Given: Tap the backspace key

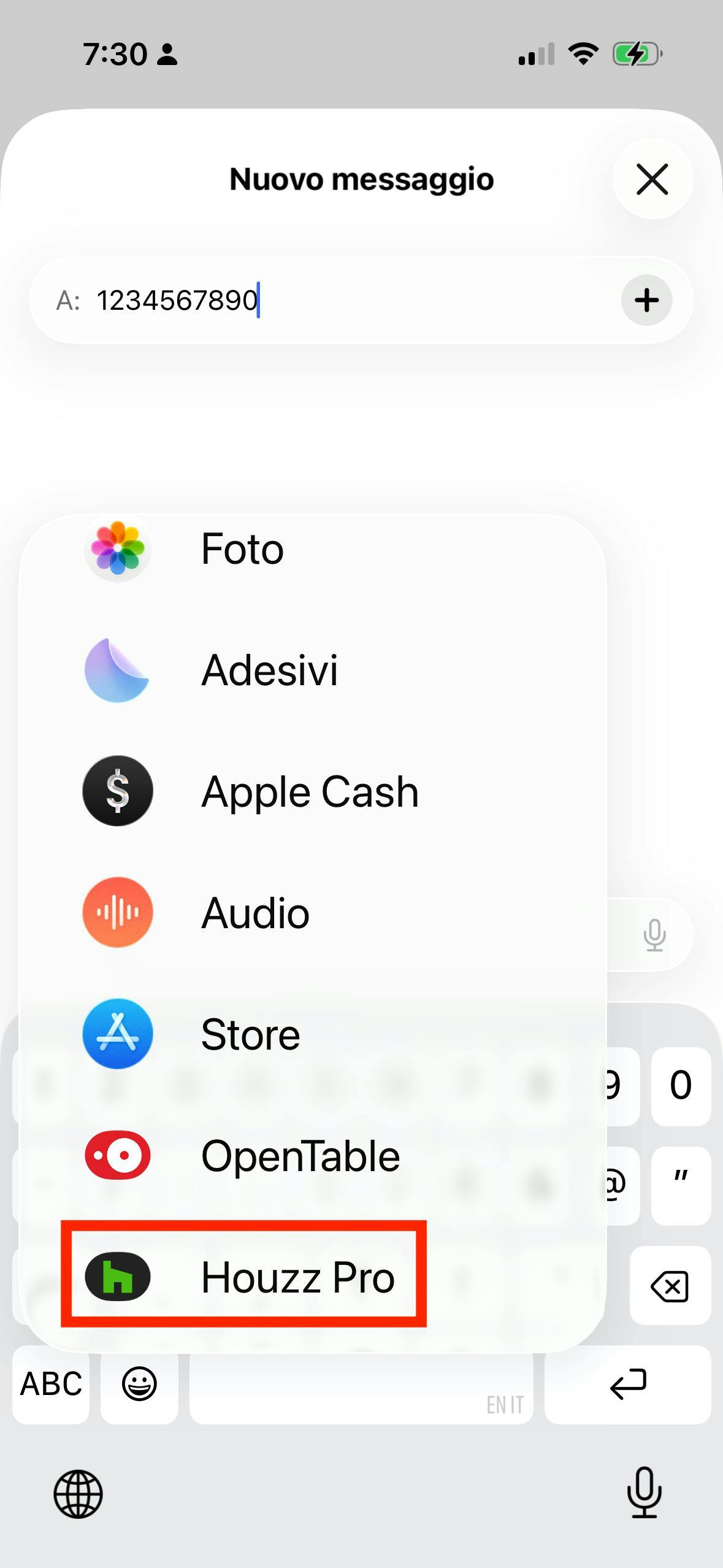Looking at the screenshot, I should click(x=670, y=1286).
